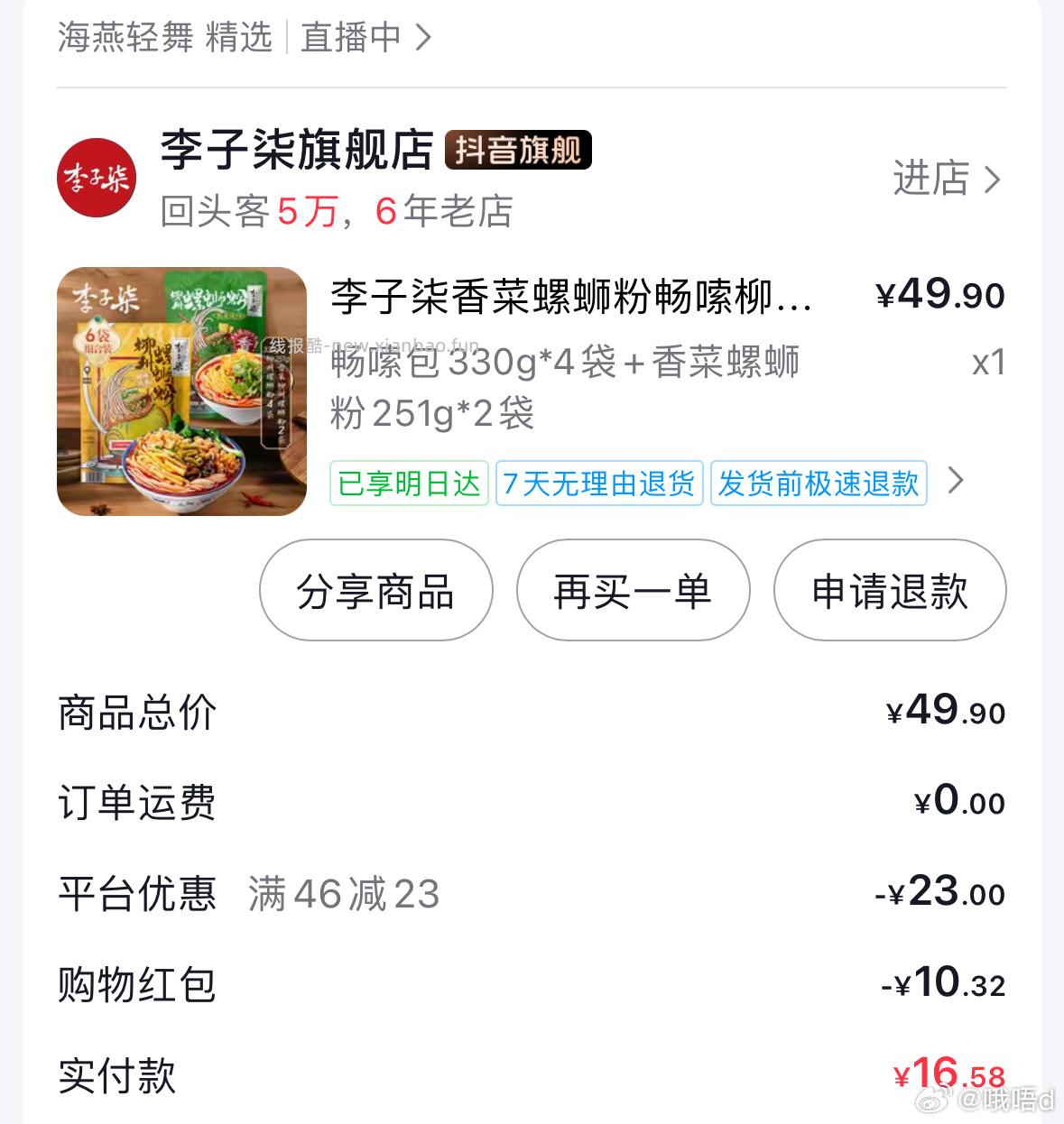The height and width of the screenshot is (1124, 1064).
Task: Click the 申请退款 button
Action: 889,592
